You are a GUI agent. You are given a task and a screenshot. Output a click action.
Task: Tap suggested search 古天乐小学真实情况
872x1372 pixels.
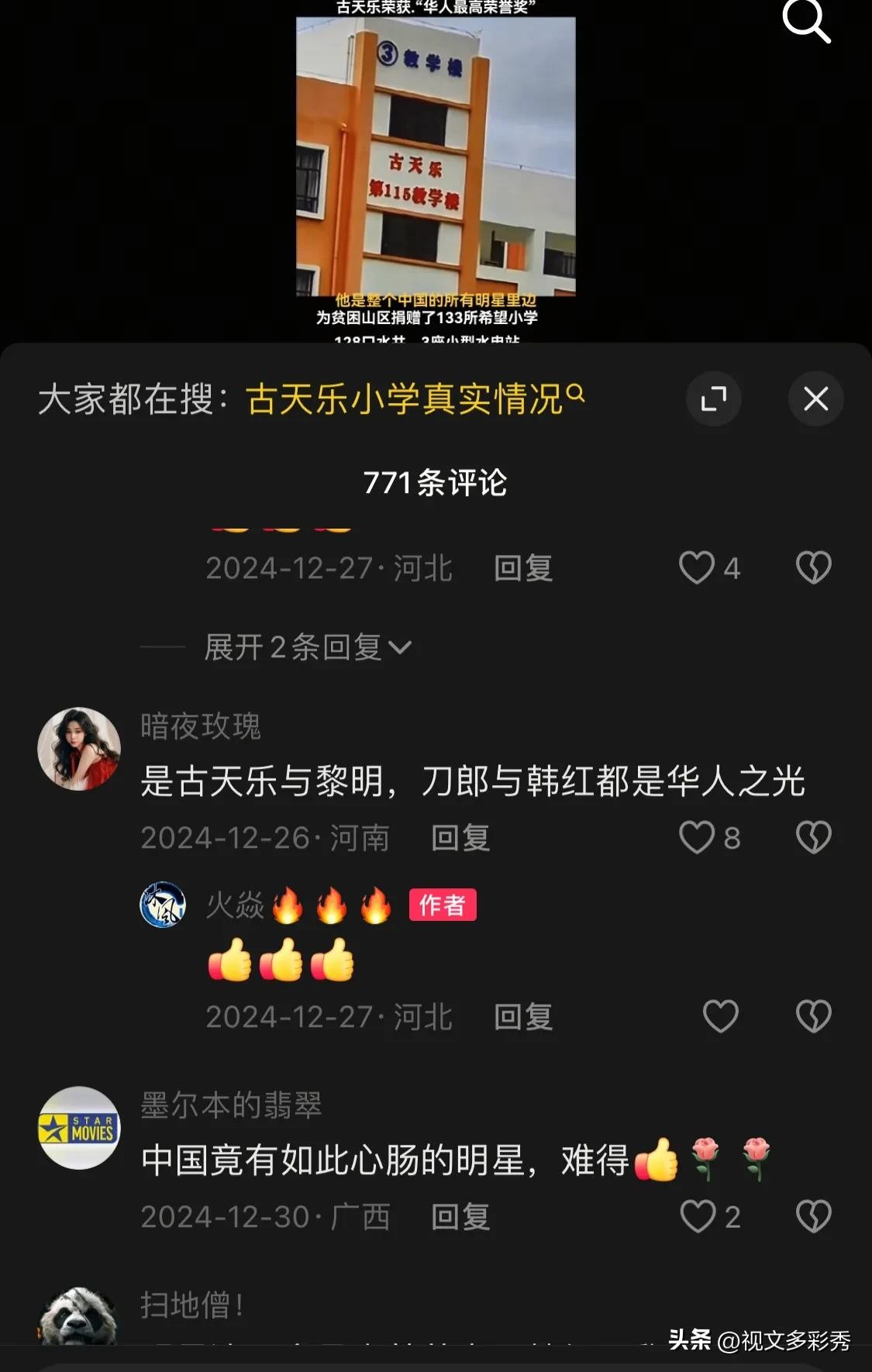click(x=415, y=399)
